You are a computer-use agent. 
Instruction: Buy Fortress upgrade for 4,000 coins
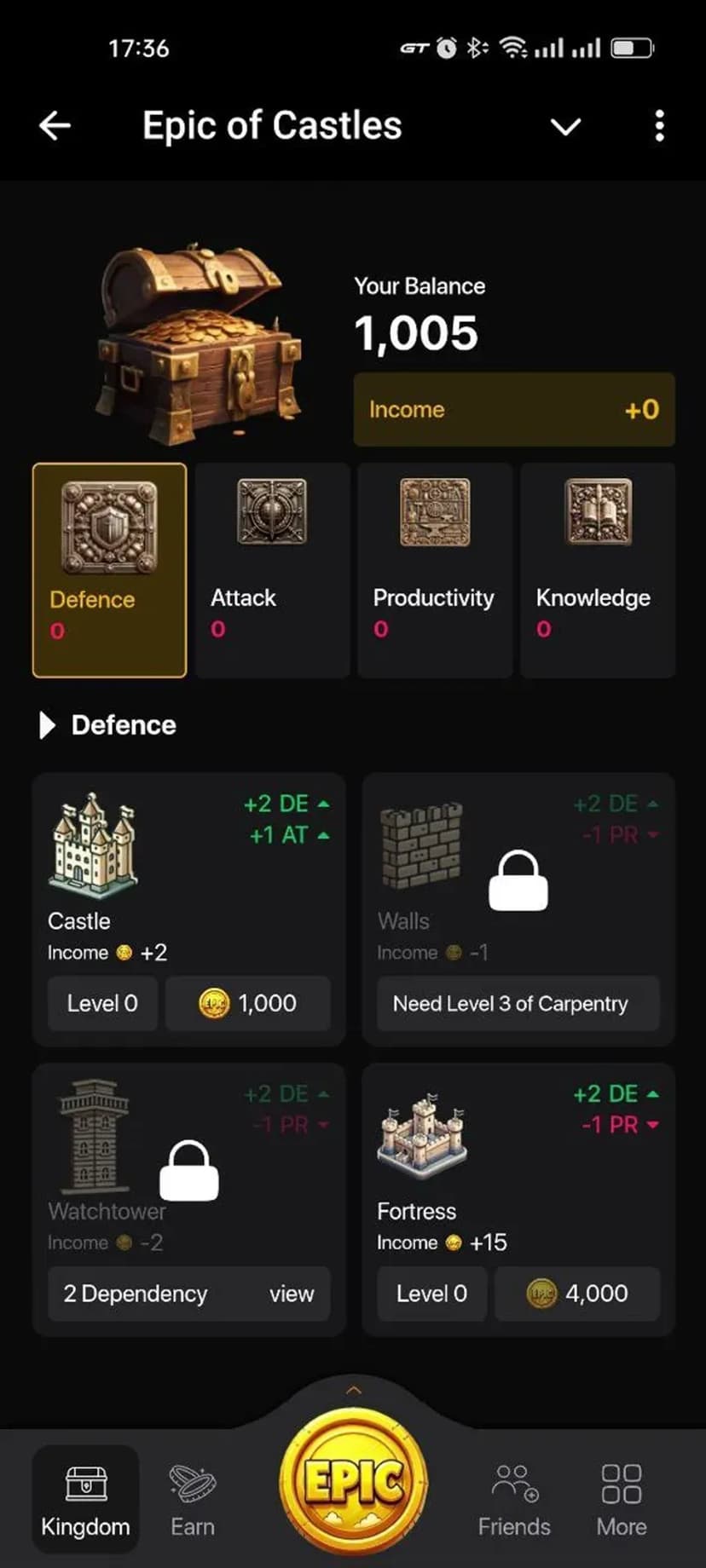577,1294
